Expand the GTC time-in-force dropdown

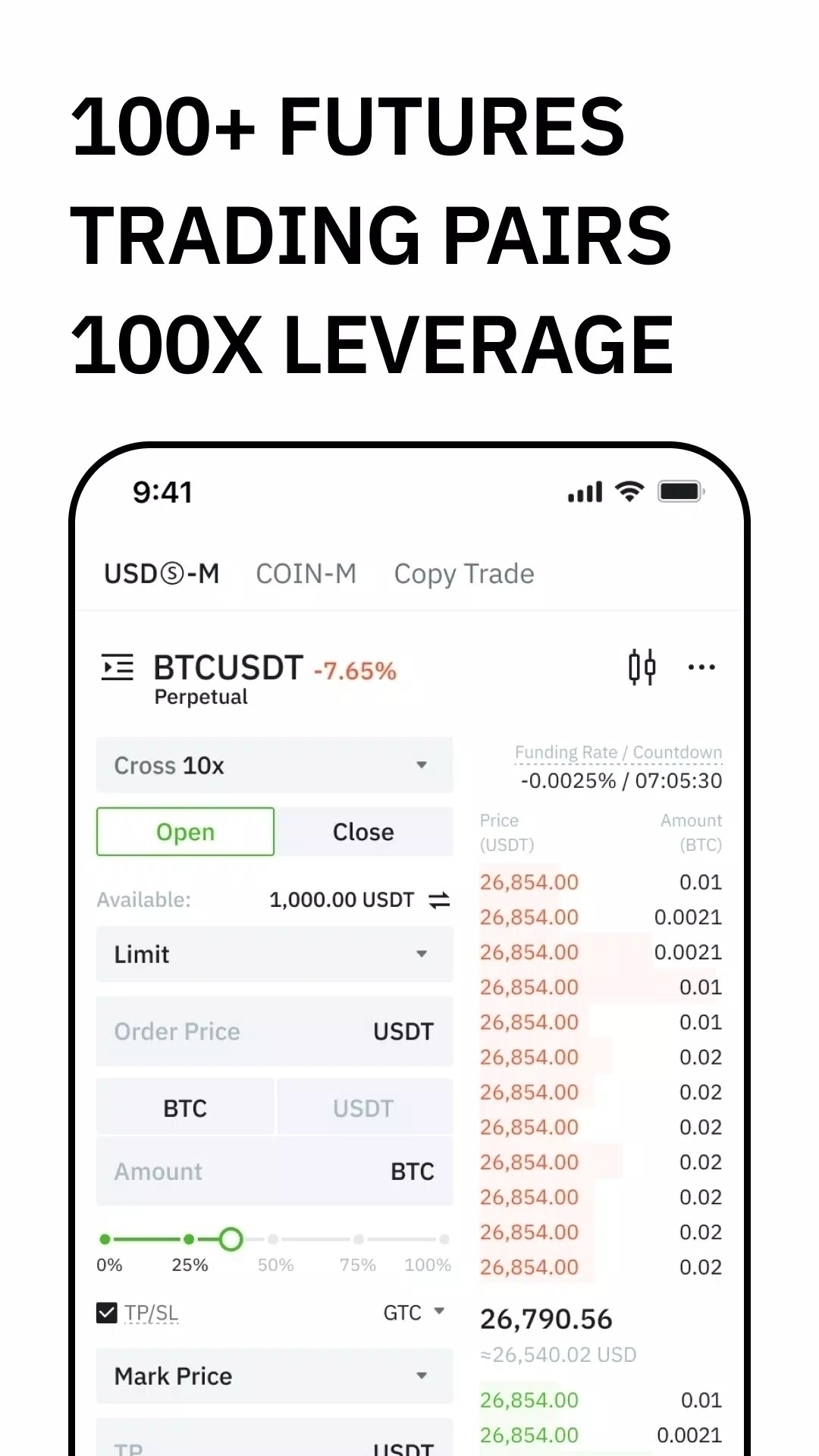click(414, 1312)
